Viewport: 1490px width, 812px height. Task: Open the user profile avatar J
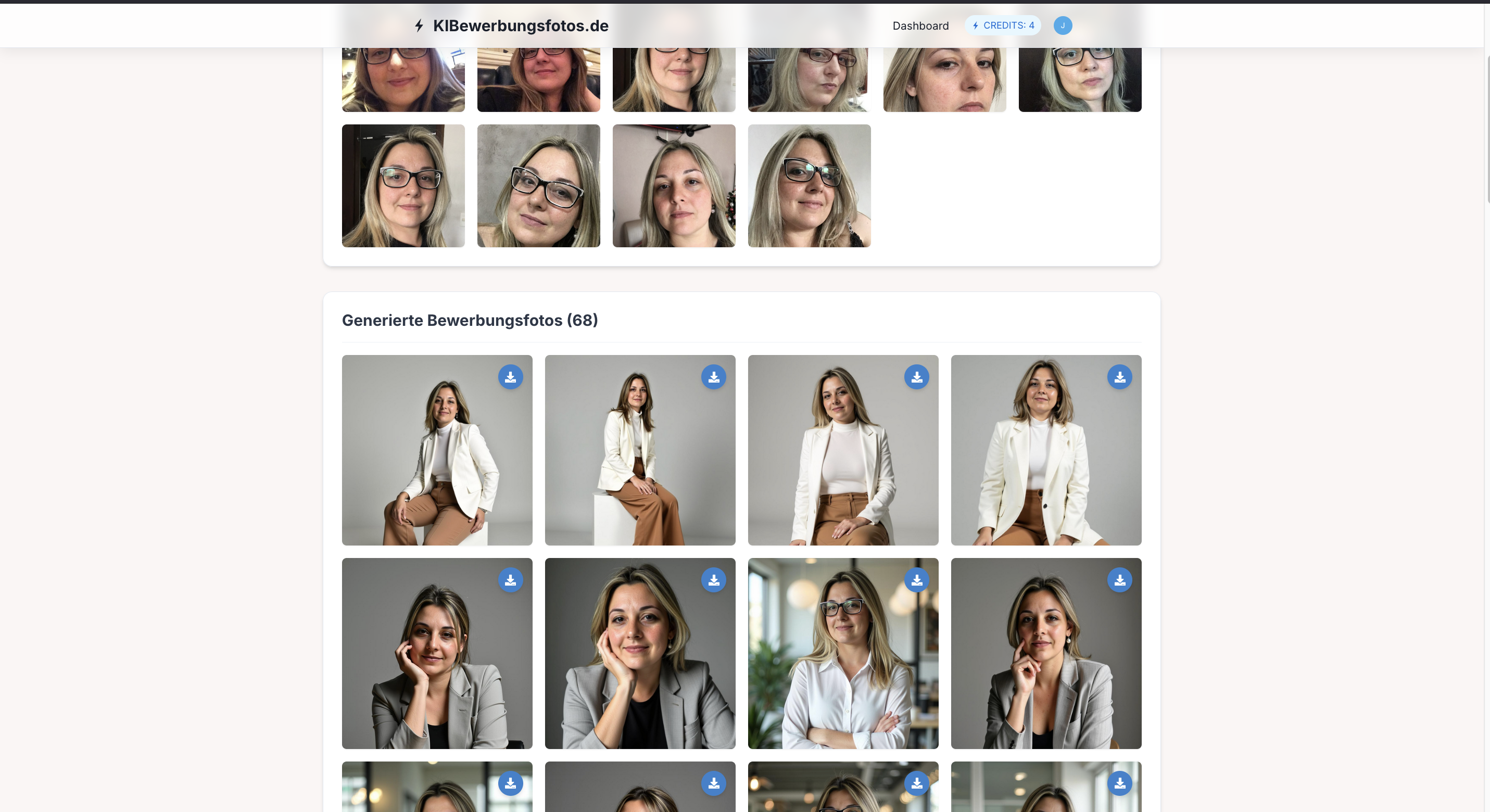tap(1062, 26)
